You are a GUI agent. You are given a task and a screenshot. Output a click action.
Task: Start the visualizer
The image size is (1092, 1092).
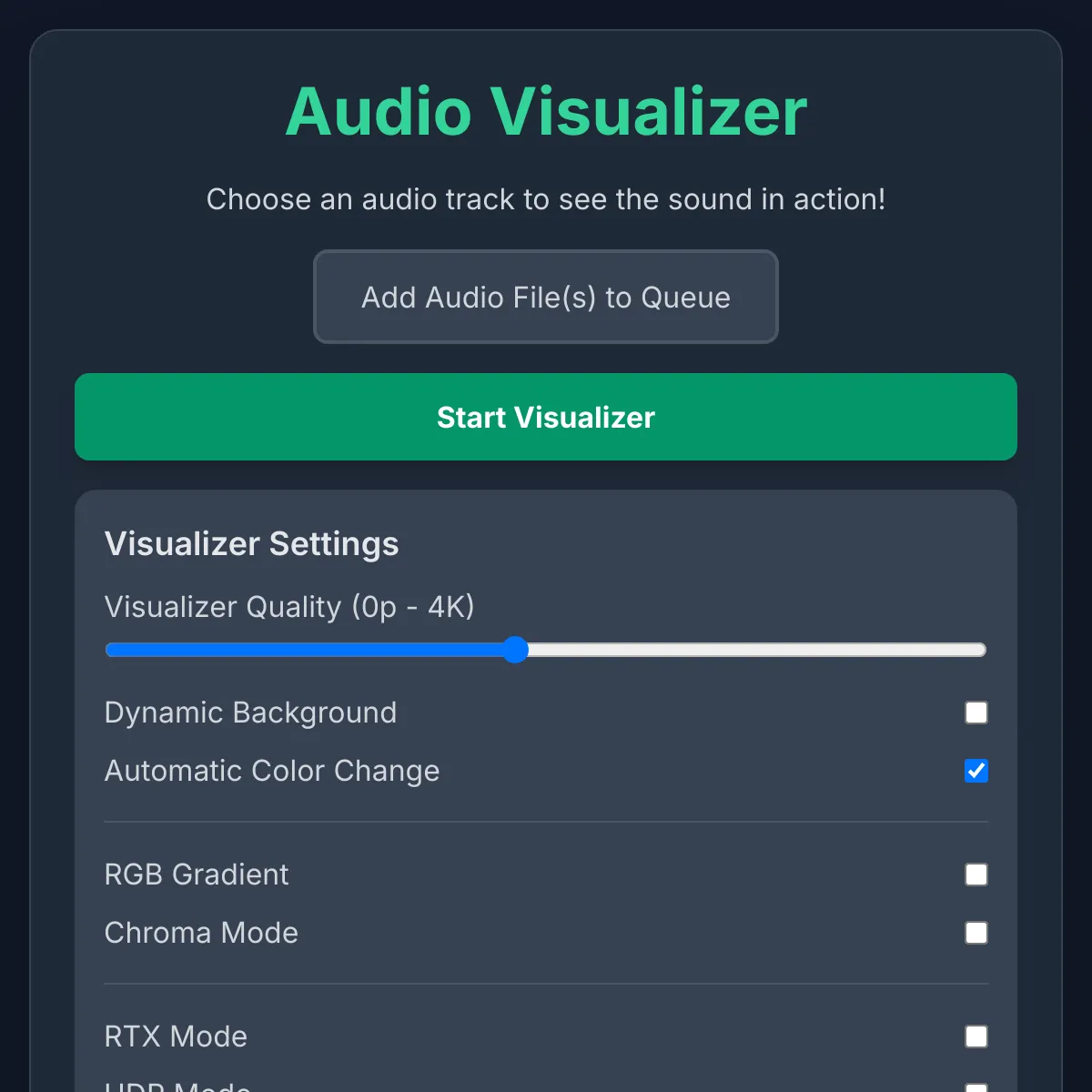pyautogui.click(x=546, y=417)
